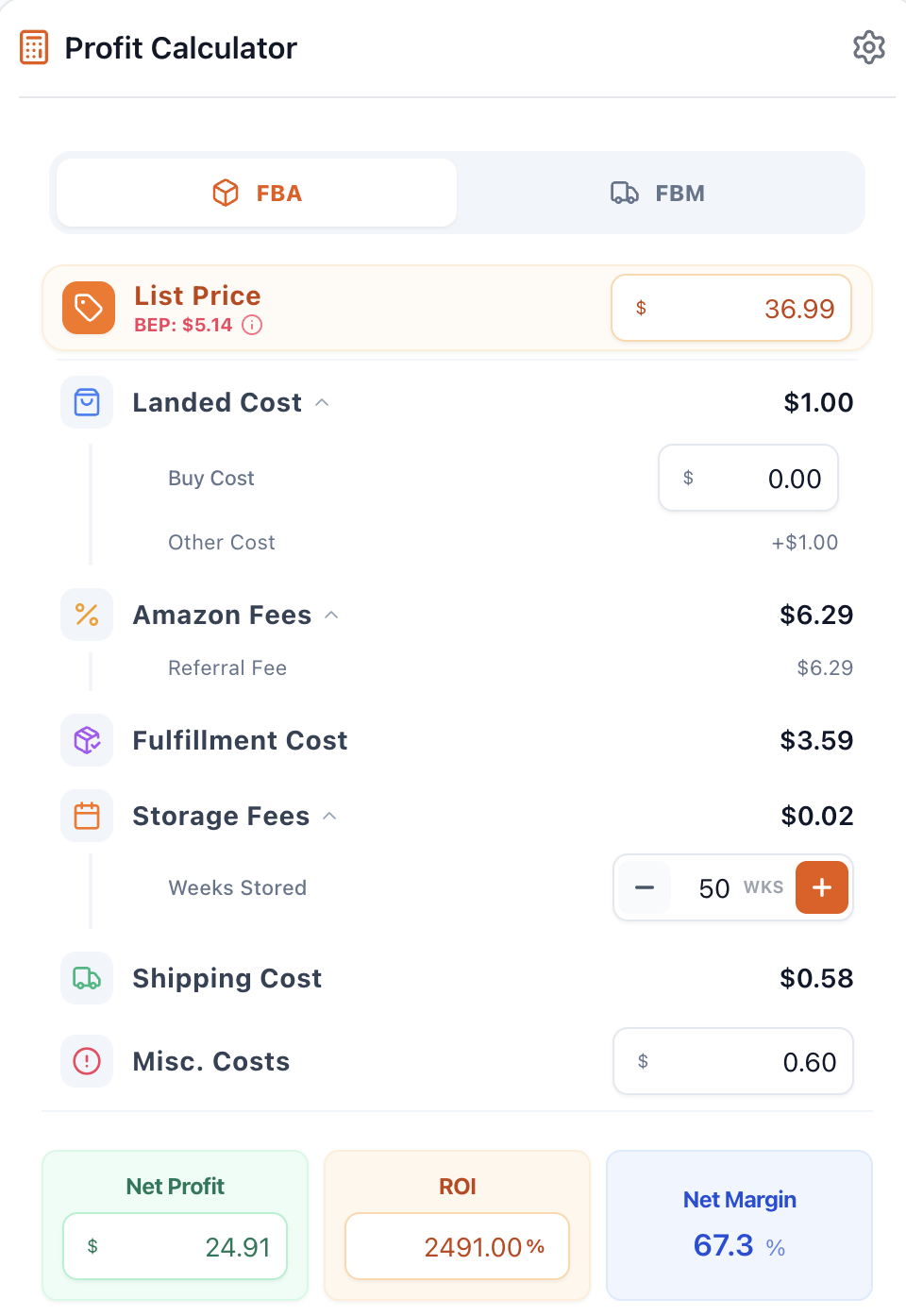The height and width of the screenshot is (1316, 906).
Task: Select the FBA fulfillment option
Action: [256, 193]
